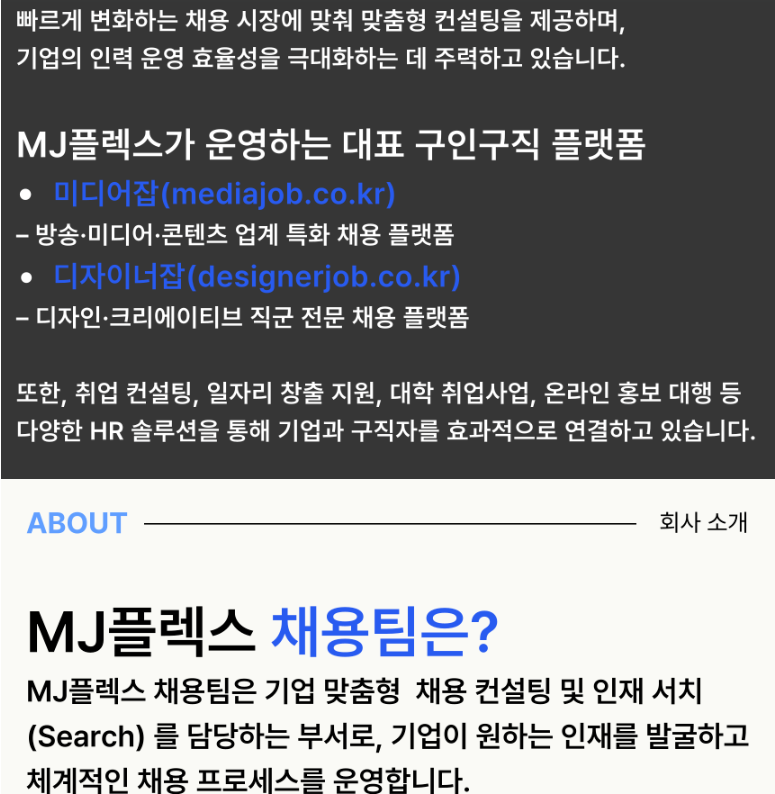Open the 디자이너잡 designerjob.co.kr link
Viewport: 775px width, 794px height.
[x=256, y=276]
